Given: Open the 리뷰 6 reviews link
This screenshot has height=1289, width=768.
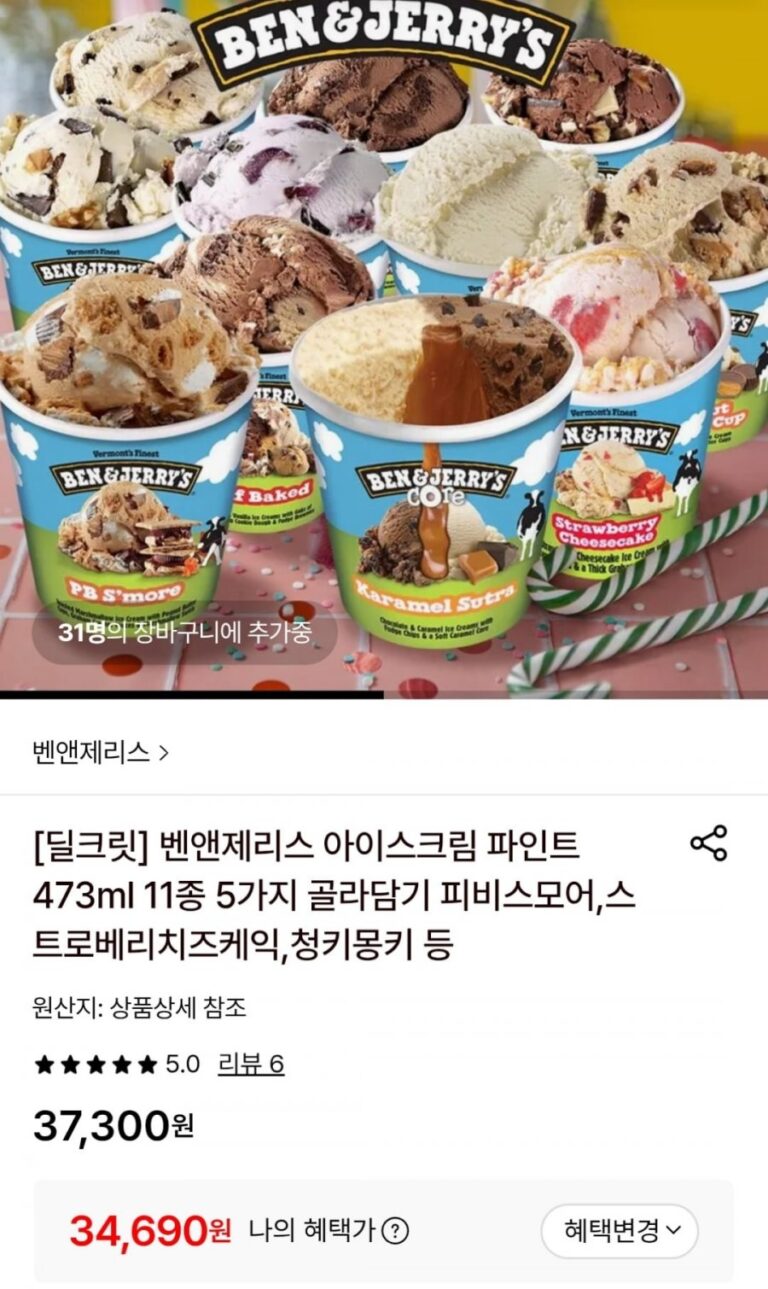Looking at the screenshot, I should tap(251, 1064).
